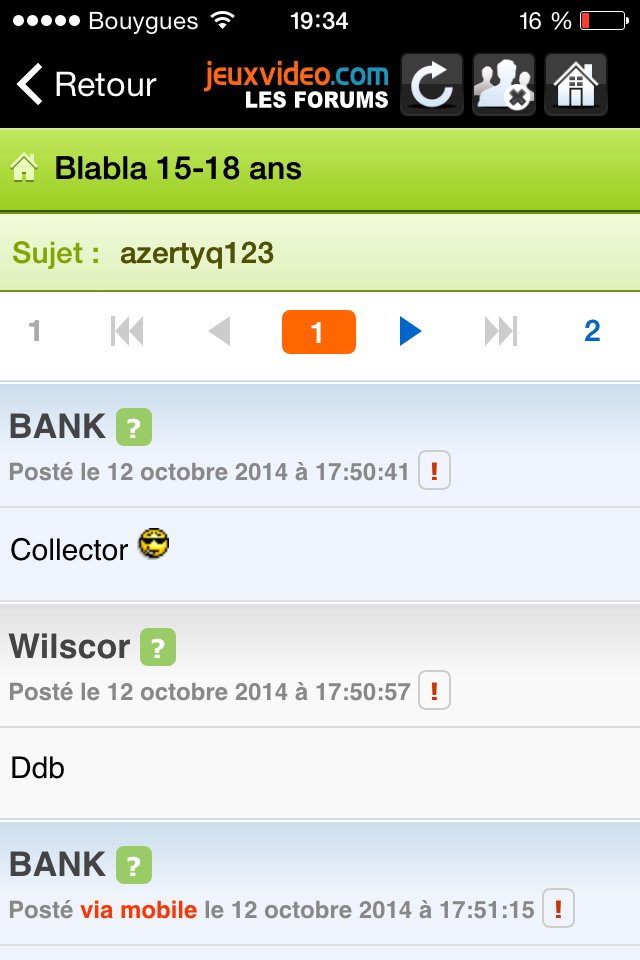The width and height of the screenshot is (640, 960).
Task: Report BANK's post from 17:50:41
Action: tap(434, 471)
